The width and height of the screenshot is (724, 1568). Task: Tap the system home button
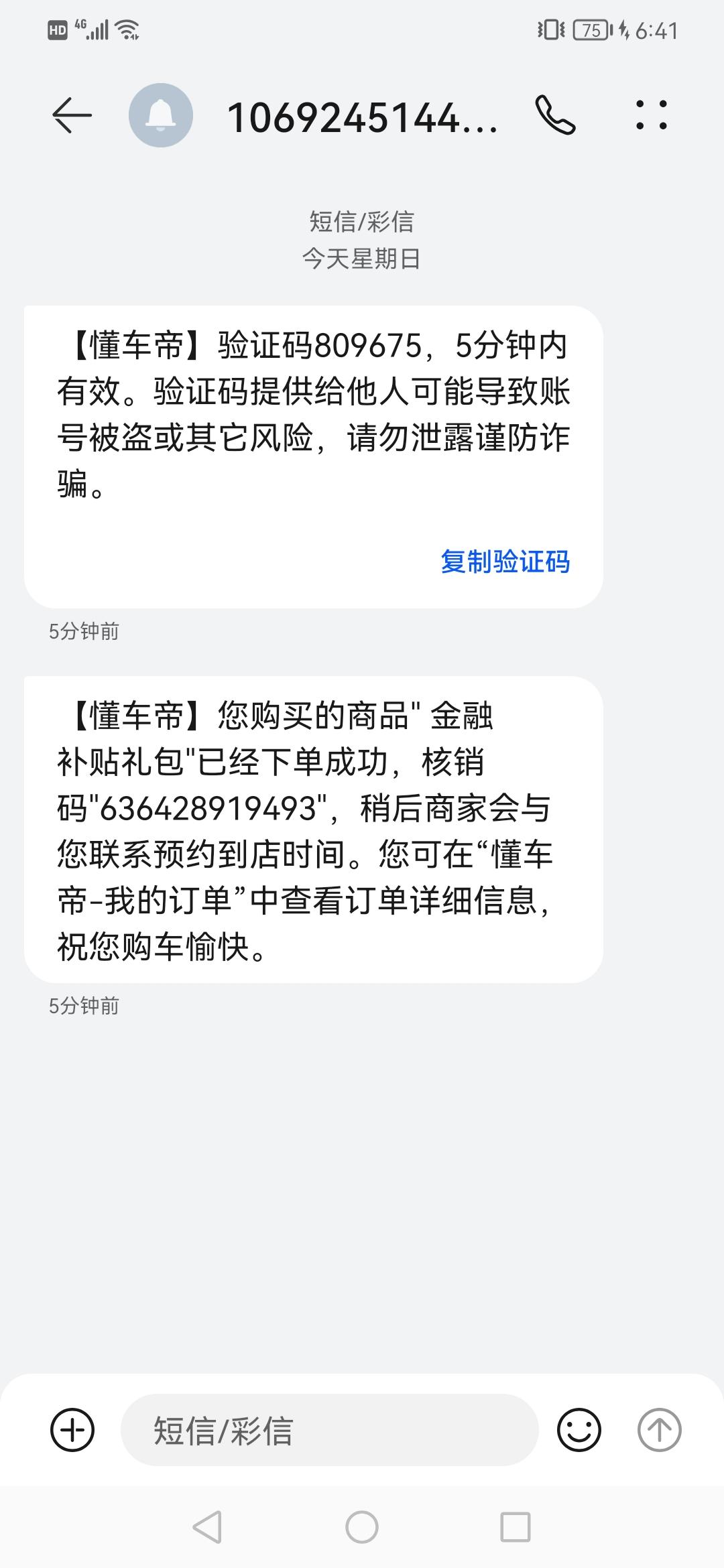tap(362, 1528)
